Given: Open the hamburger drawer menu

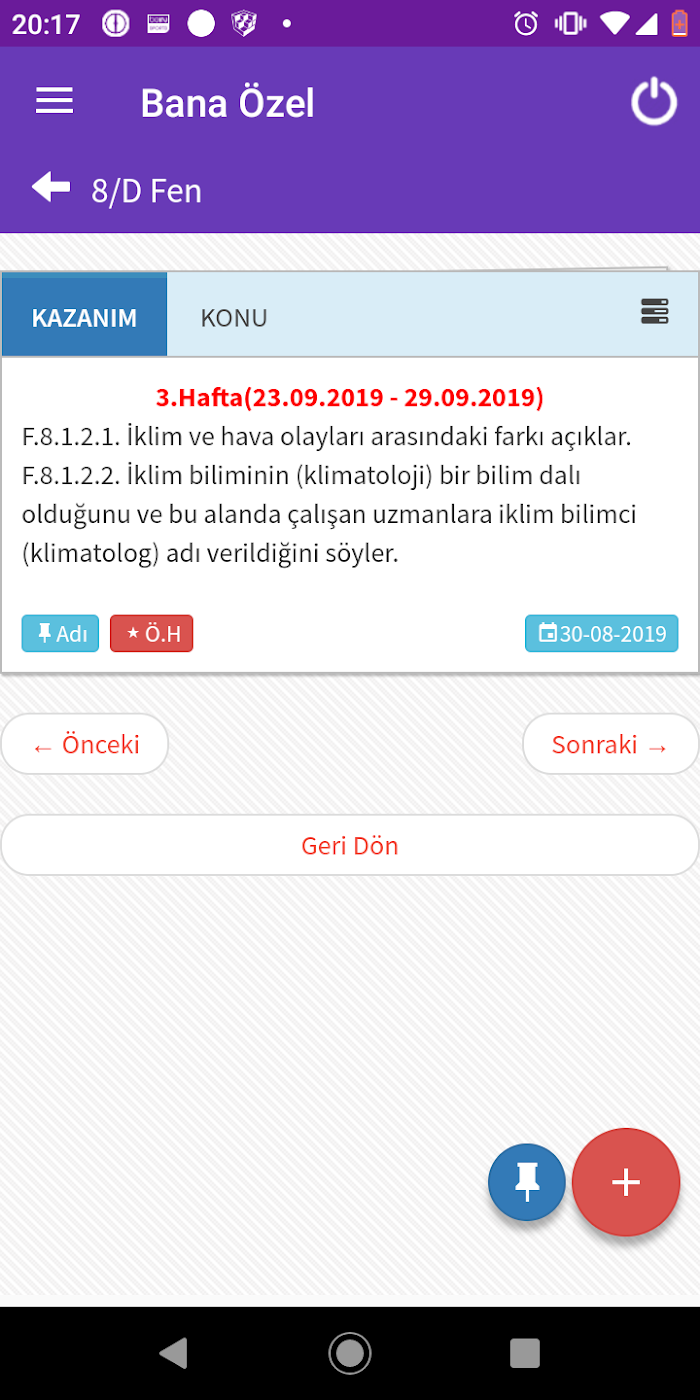Looking at the screenshot, I should (54, 102).
